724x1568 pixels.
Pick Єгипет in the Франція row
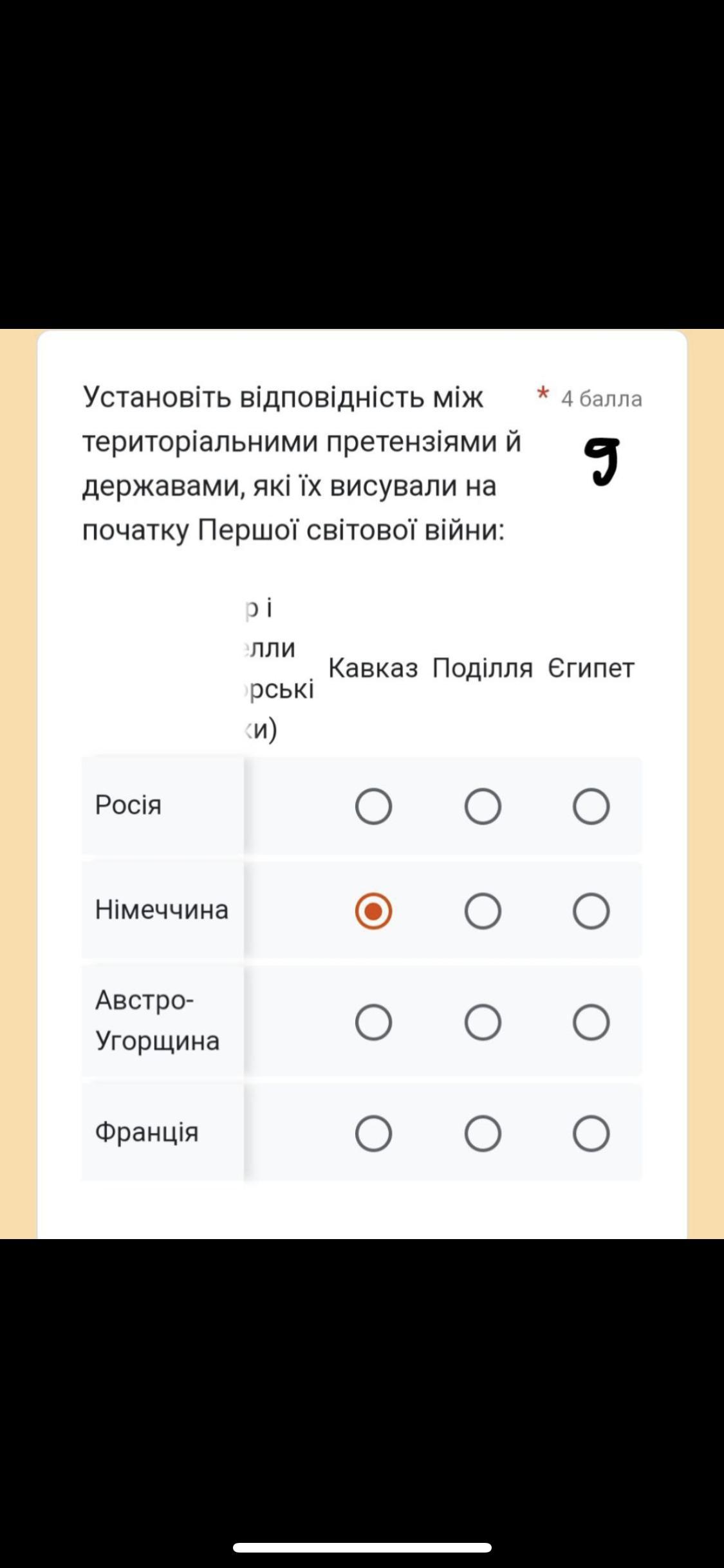[x=591, y=1134]
